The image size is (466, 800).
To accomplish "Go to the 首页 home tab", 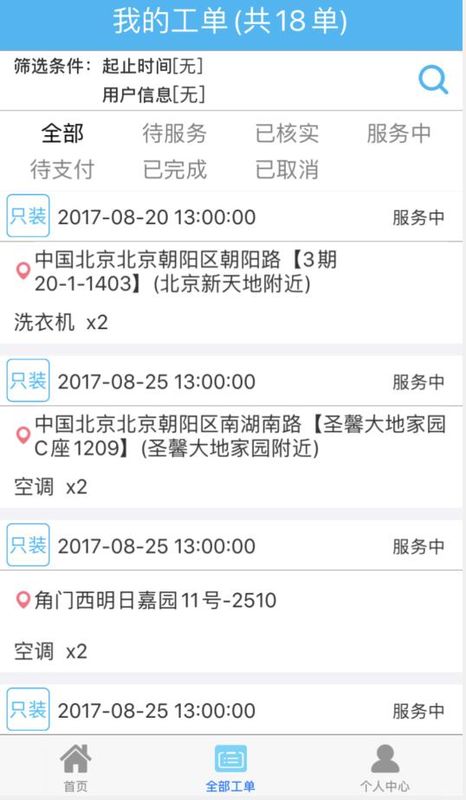I will click(76, 768).
